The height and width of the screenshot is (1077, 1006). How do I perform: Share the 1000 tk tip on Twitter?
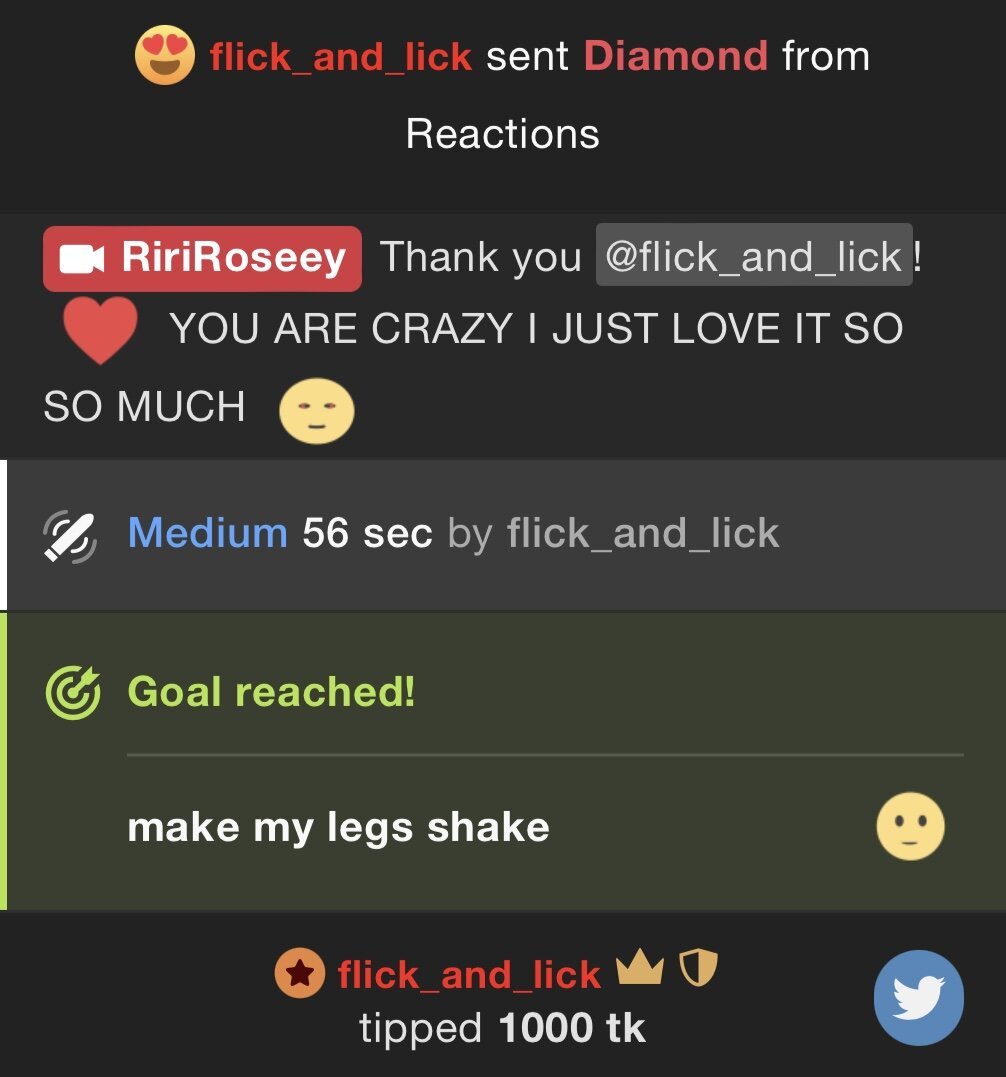click(918, 998)
